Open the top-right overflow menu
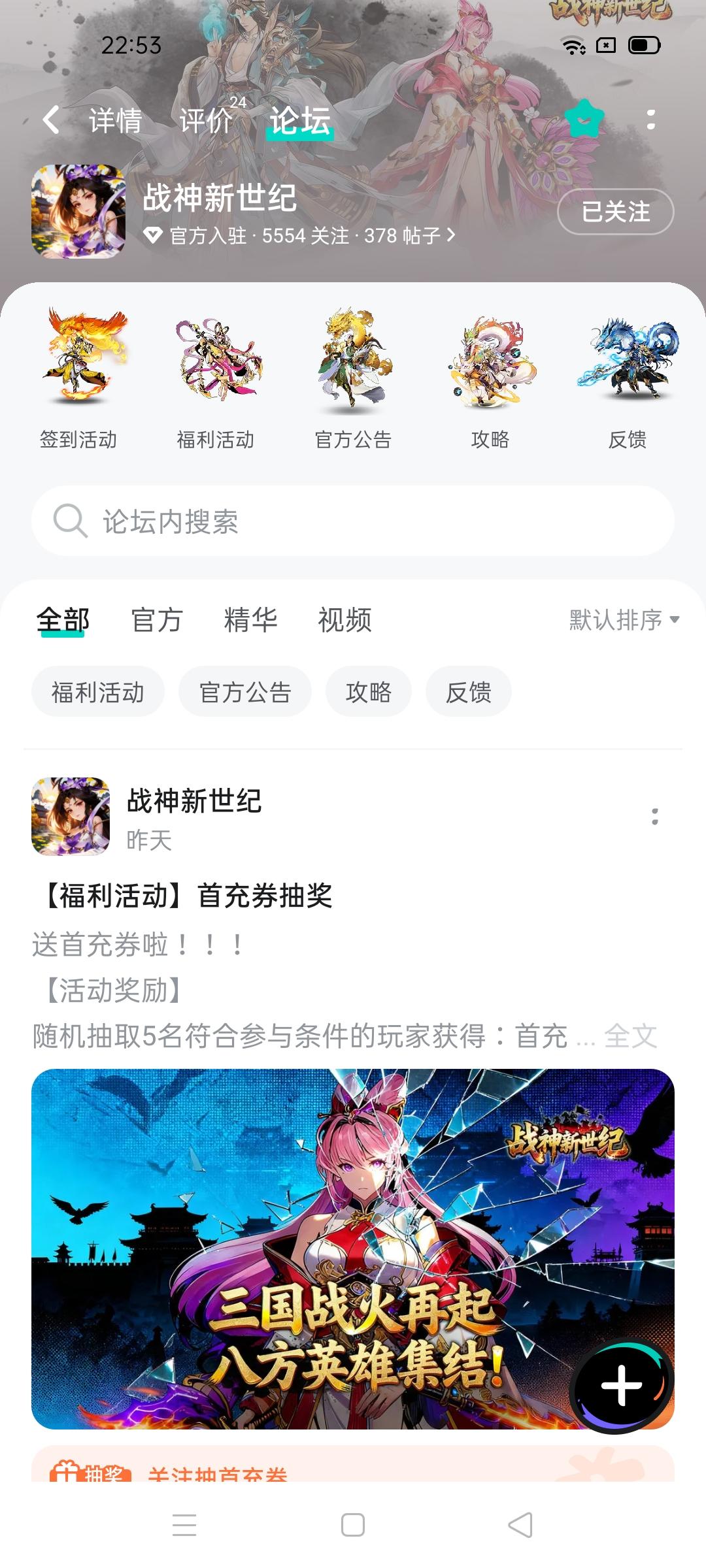706x1568 pixels. tap(650, 120)
